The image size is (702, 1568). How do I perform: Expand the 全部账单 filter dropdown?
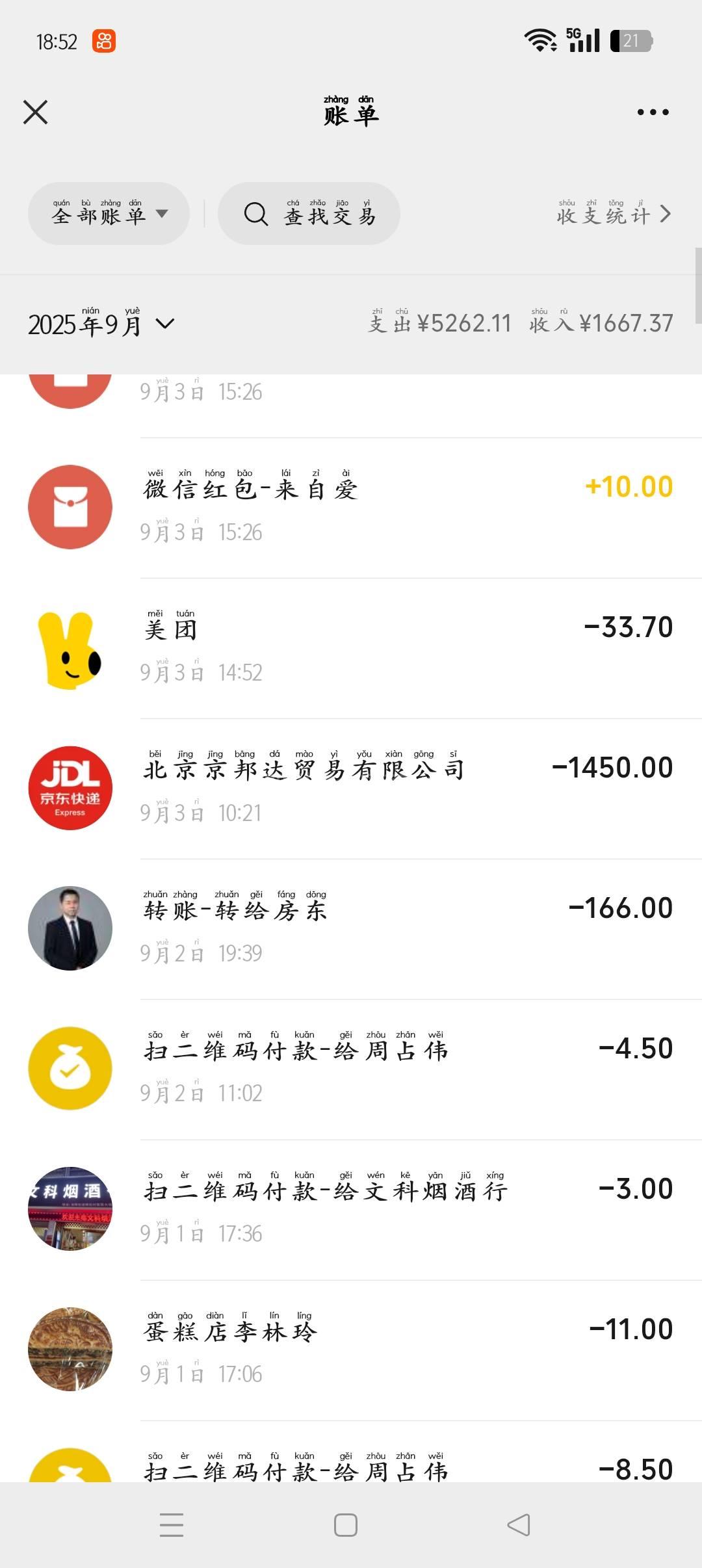(x=109, y=214)
